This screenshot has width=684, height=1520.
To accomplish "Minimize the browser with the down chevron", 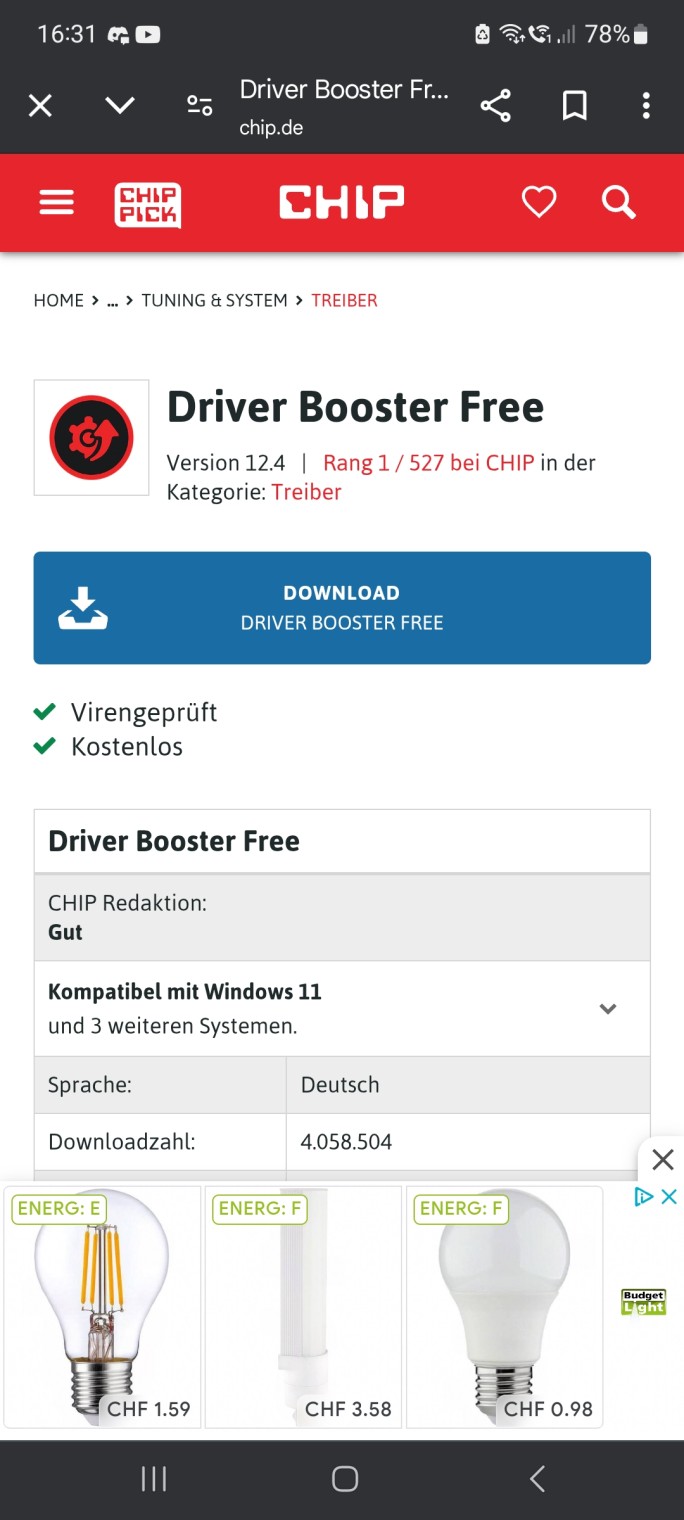I will (x=120, y=105).
